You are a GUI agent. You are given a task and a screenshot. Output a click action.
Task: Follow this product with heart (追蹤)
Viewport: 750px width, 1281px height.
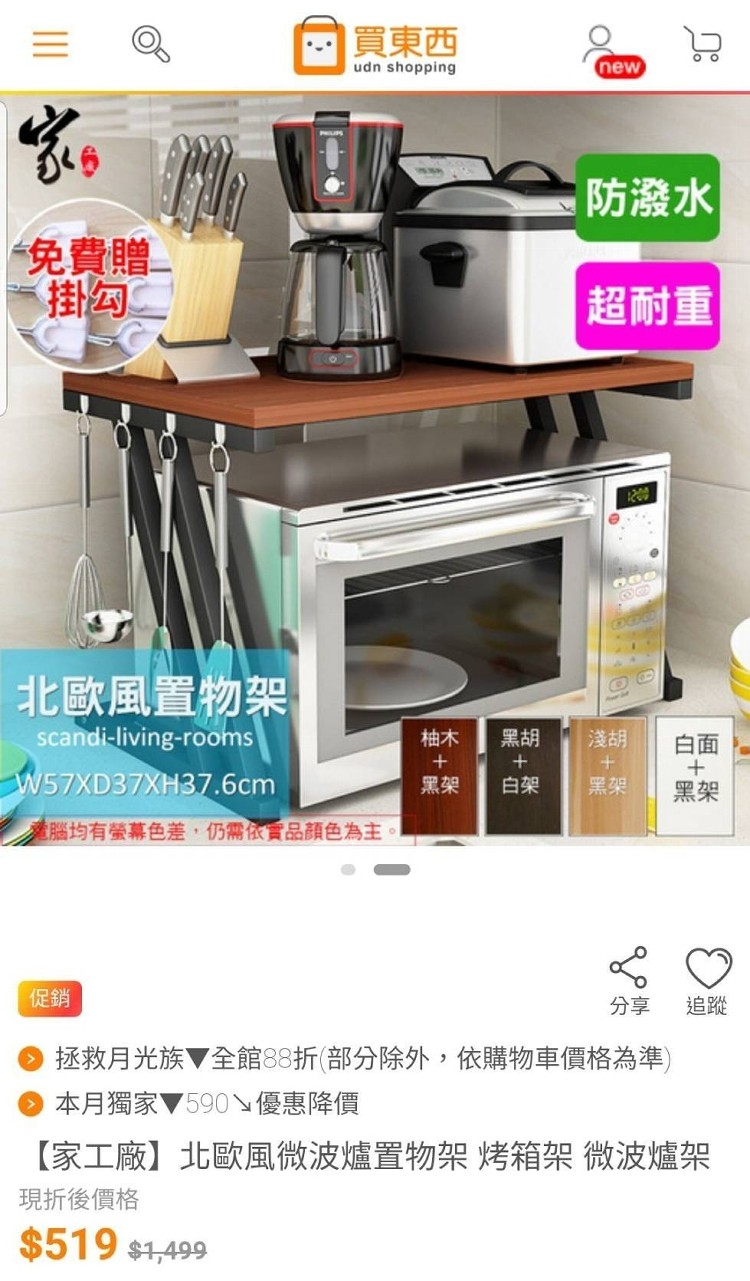[x=707, y=981]
